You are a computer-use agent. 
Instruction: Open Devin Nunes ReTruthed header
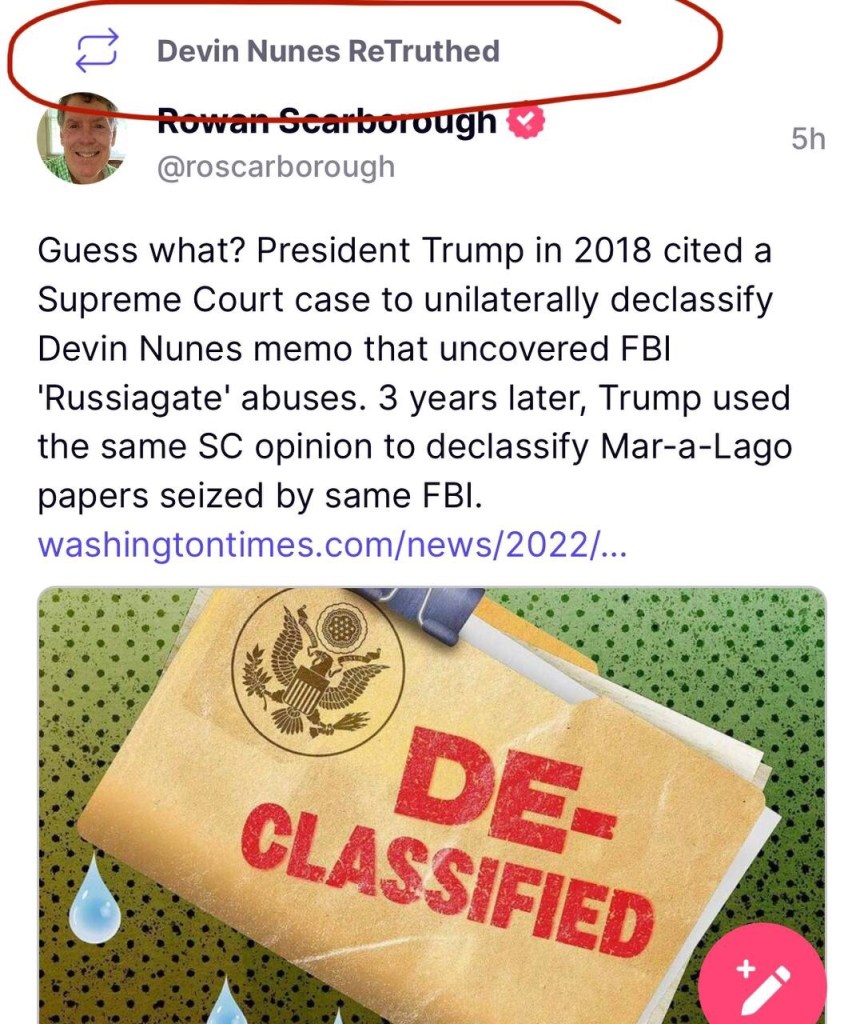(328, 51)
